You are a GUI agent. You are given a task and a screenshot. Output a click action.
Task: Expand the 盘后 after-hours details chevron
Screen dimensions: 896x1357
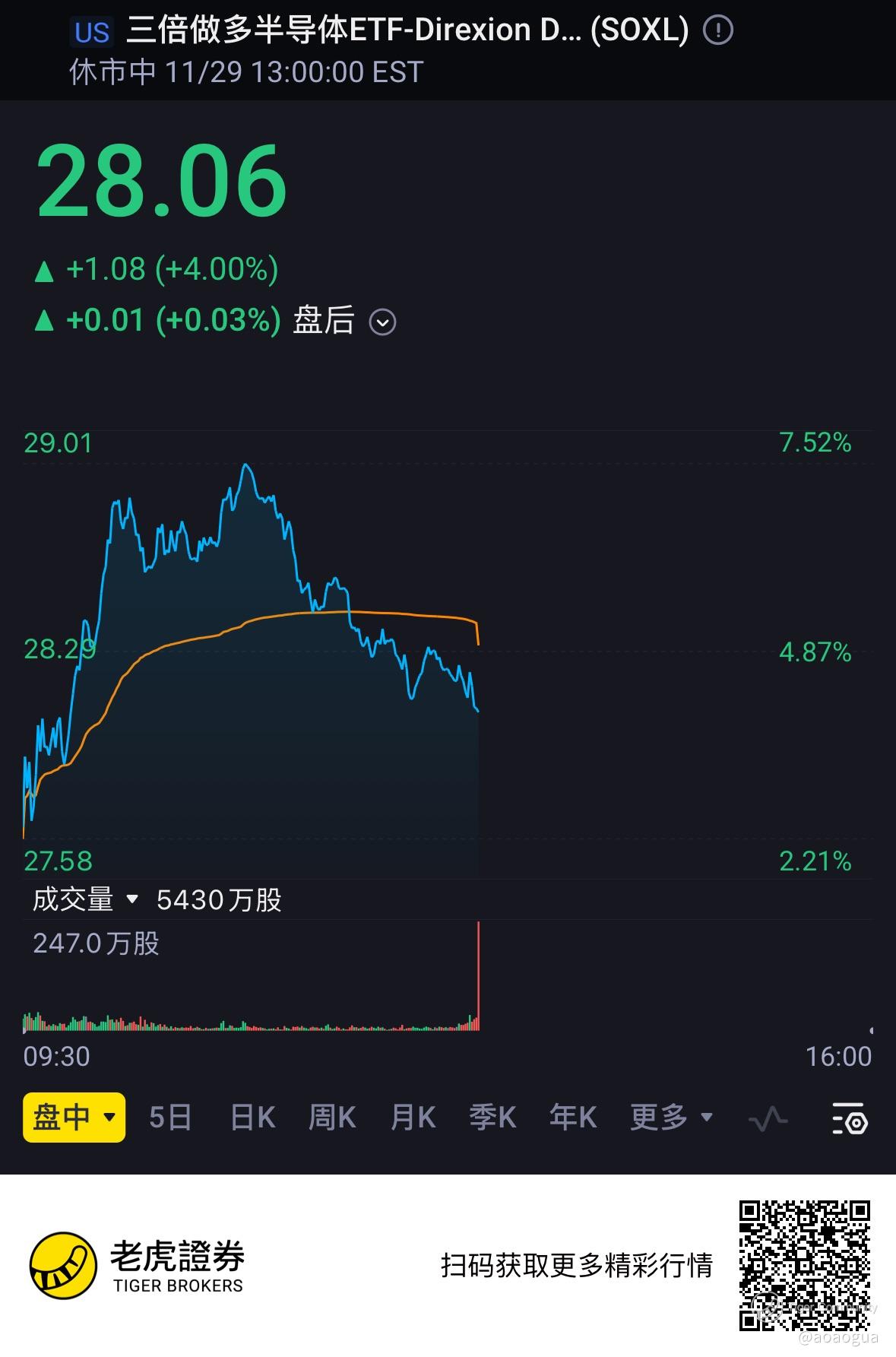(382, 322)
